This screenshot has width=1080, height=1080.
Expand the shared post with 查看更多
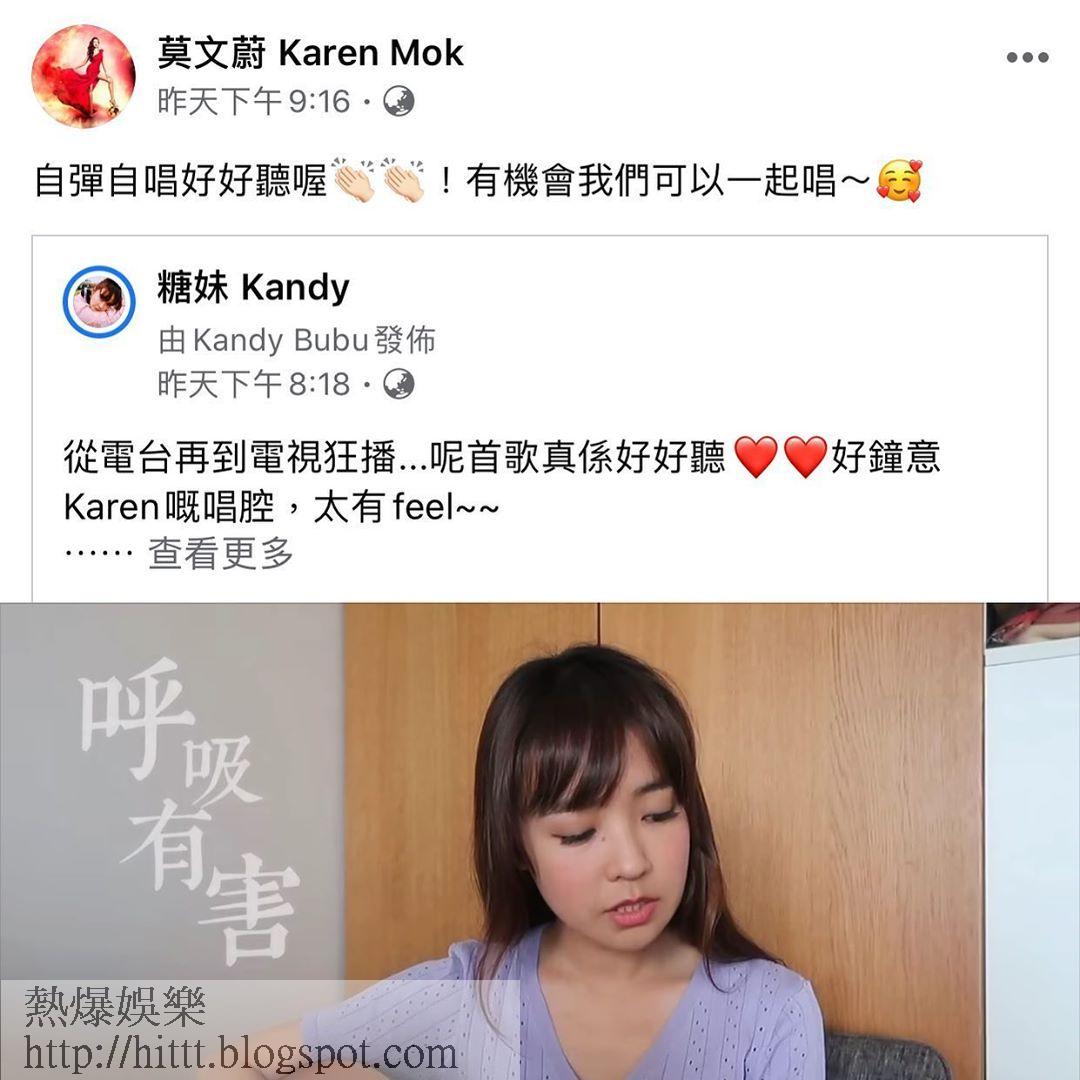[x=220, y=553]
